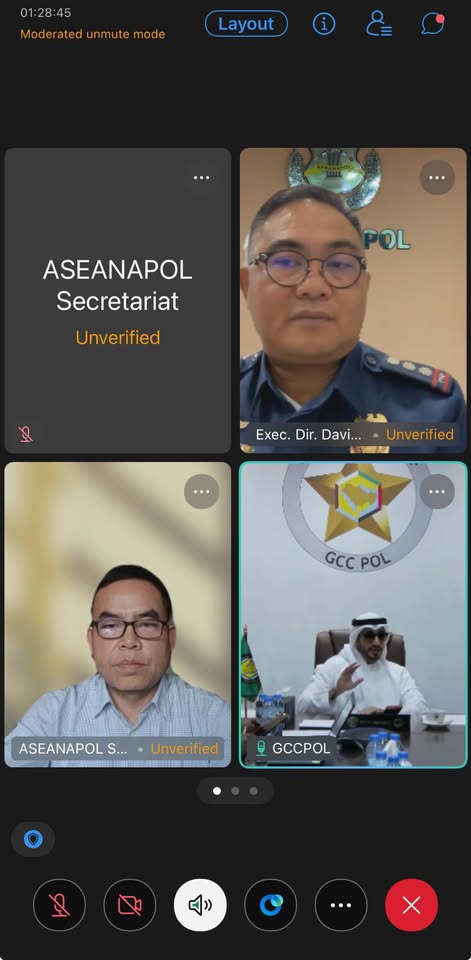Open the Layout options
The height and width of the screenshot is (960, 471).
[x=246, y=24]
